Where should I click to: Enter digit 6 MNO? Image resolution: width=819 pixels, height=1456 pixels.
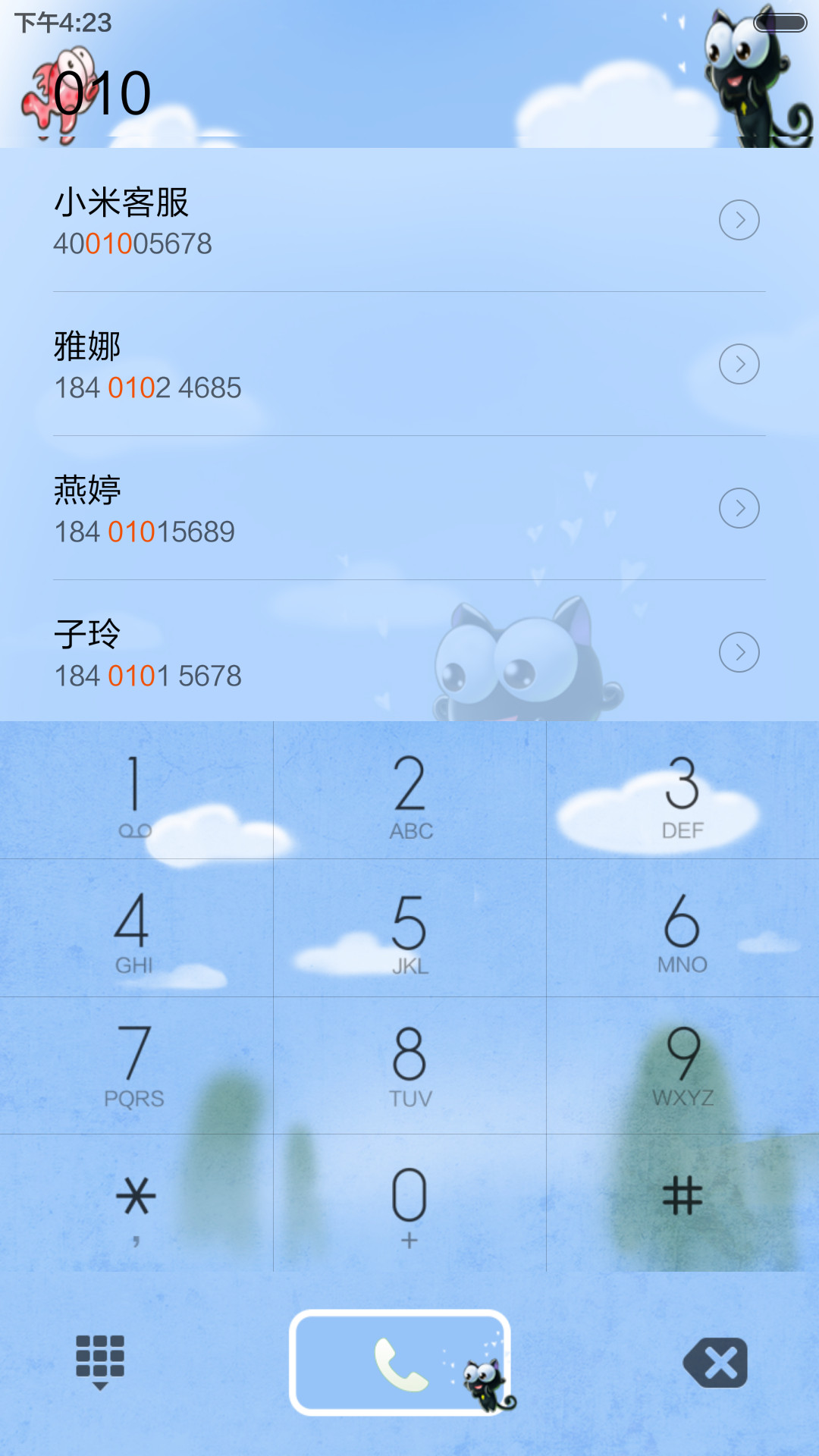tap(682, 928)
